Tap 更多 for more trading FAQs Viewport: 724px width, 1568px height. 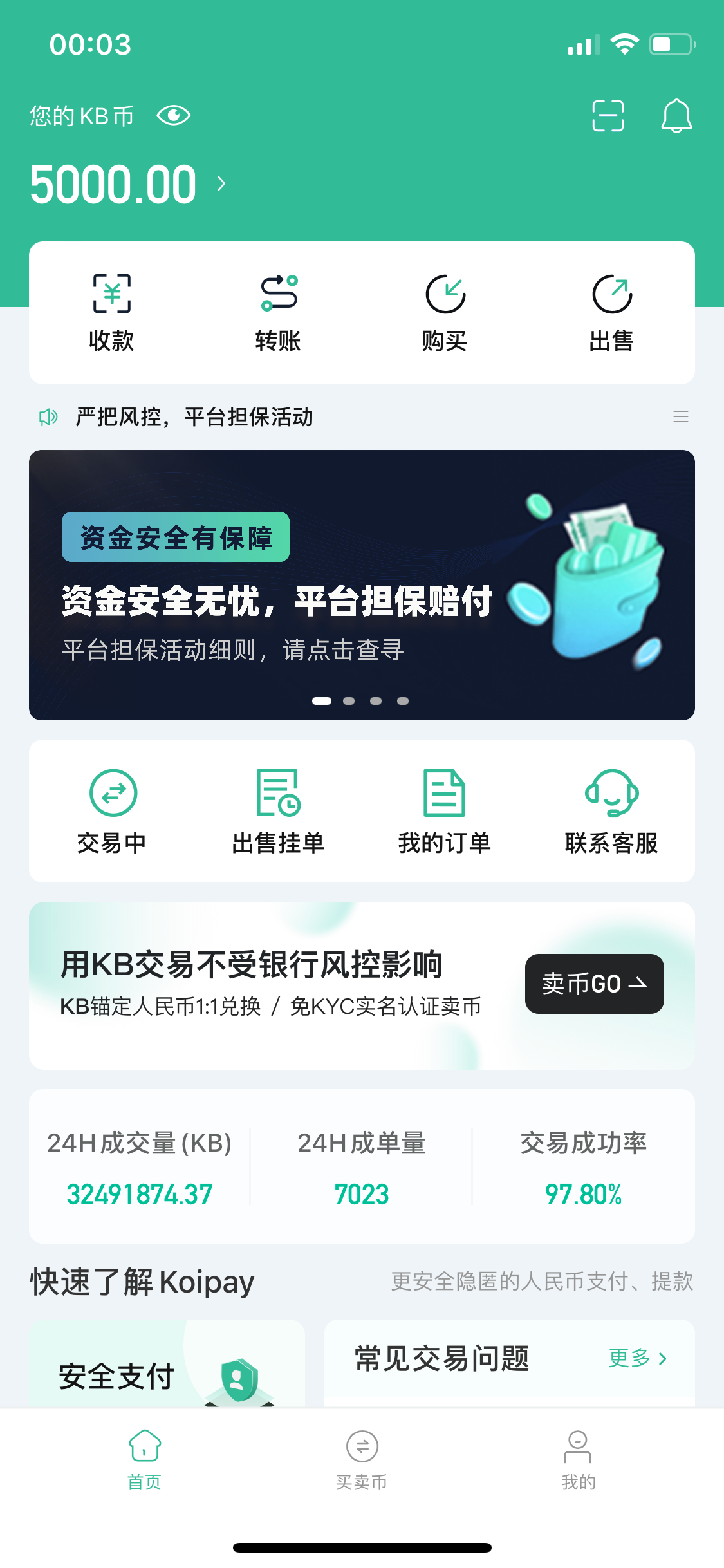(x=637, y=1358)
